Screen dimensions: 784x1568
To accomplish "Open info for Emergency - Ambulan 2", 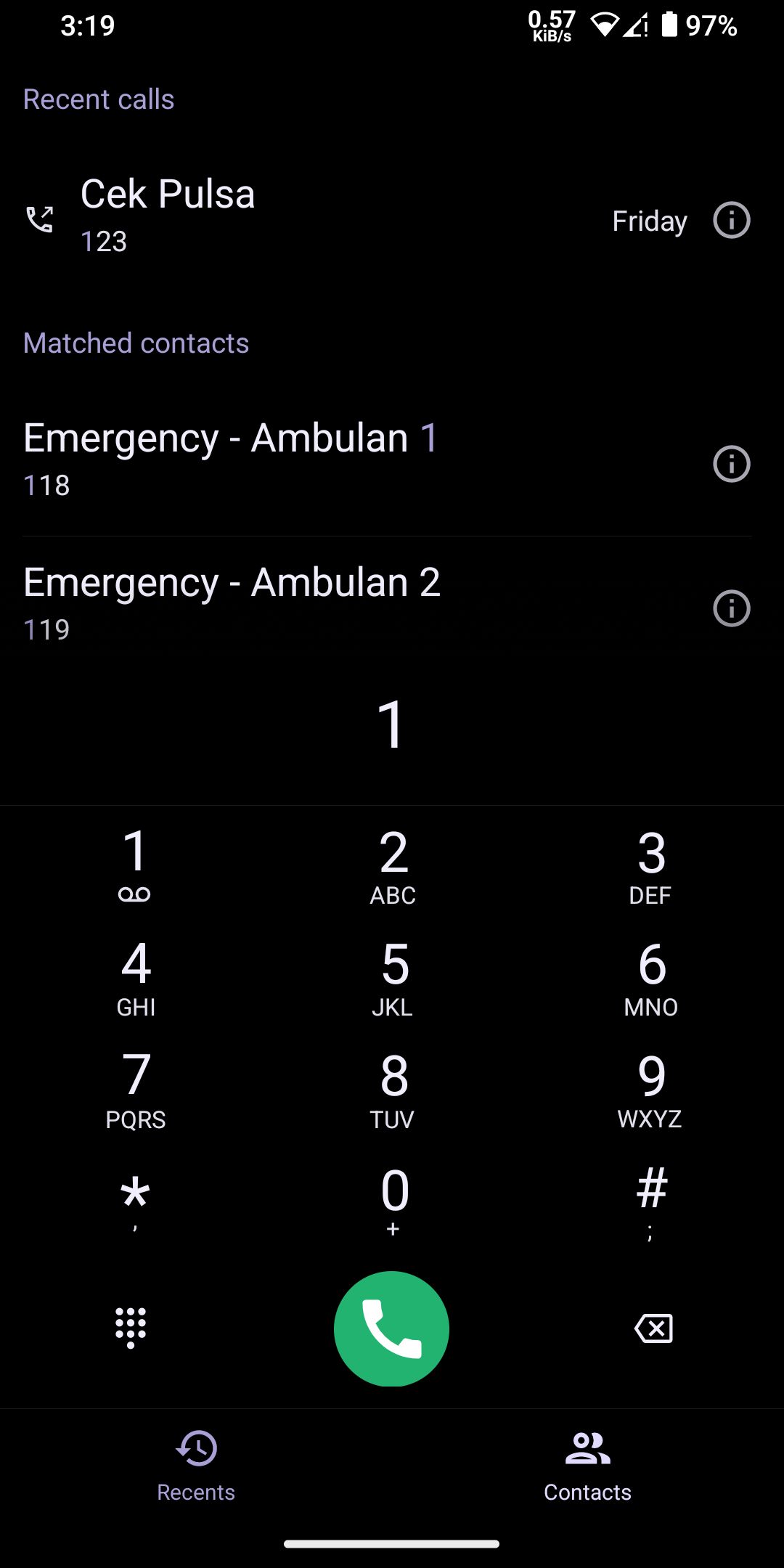I will 731,608.
